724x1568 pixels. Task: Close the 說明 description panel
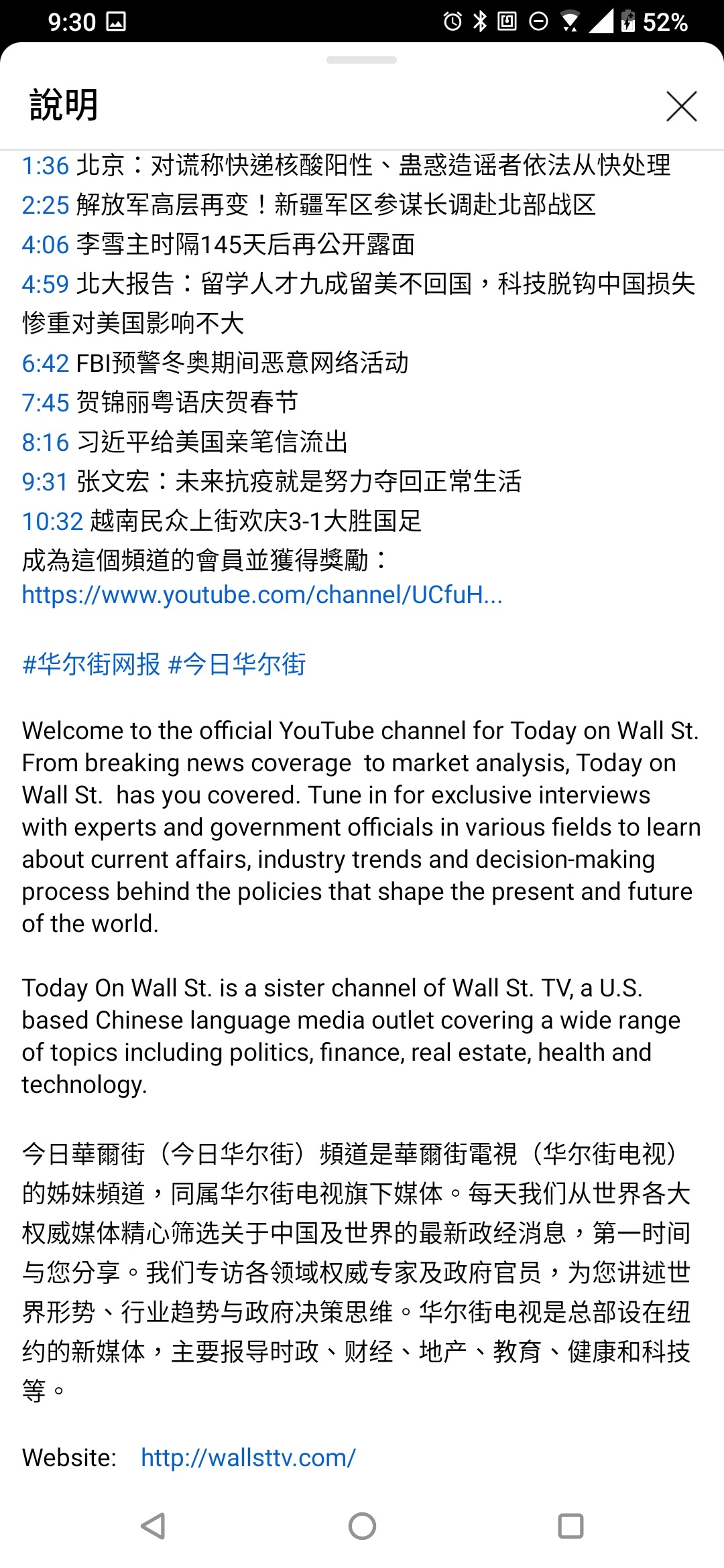681,107
